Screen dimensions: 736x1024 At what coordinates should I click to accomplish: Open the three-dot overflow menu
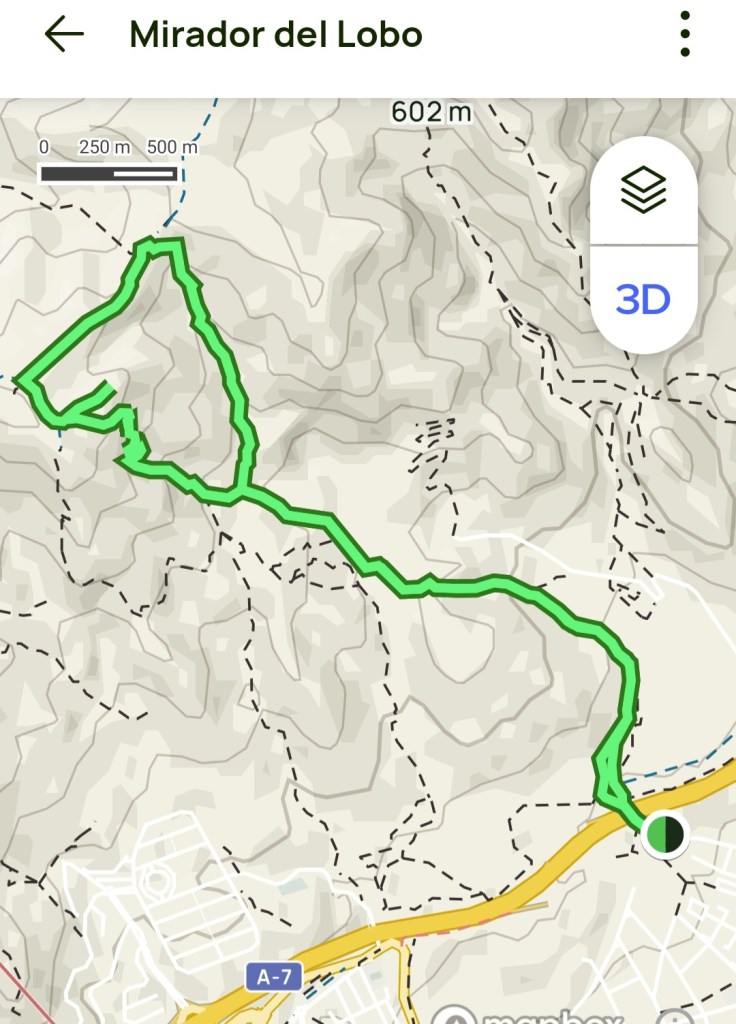(x=685, y=35)
